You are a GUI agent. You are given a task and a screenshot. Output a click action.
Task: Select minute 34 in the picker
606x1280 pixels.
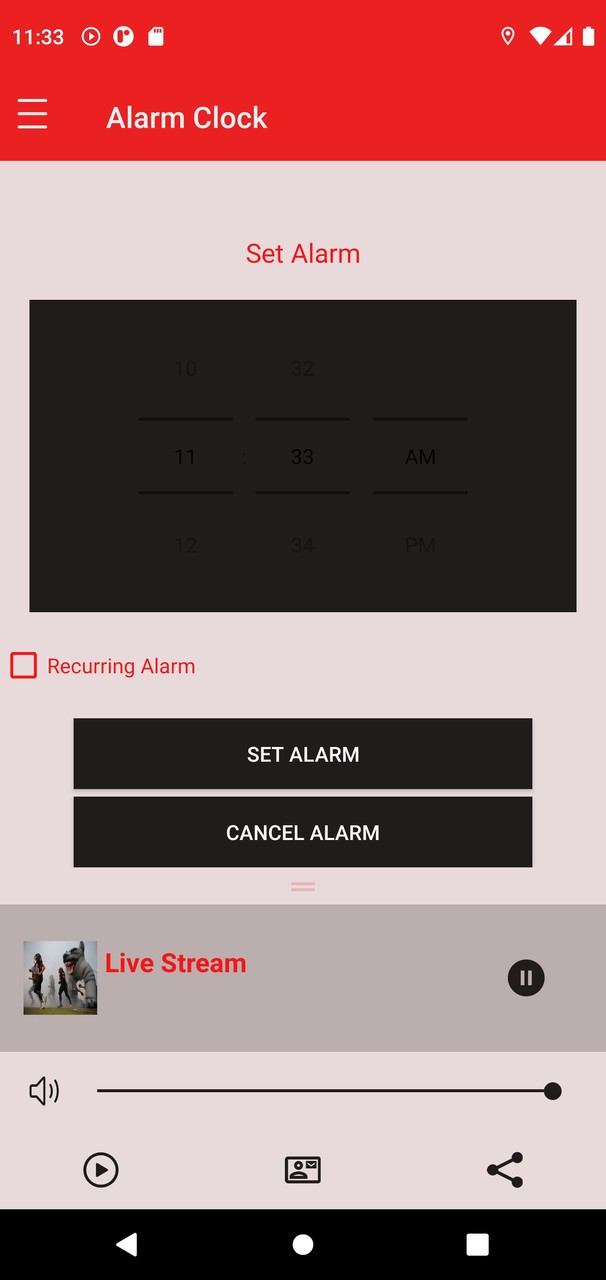tap(302, 545)
